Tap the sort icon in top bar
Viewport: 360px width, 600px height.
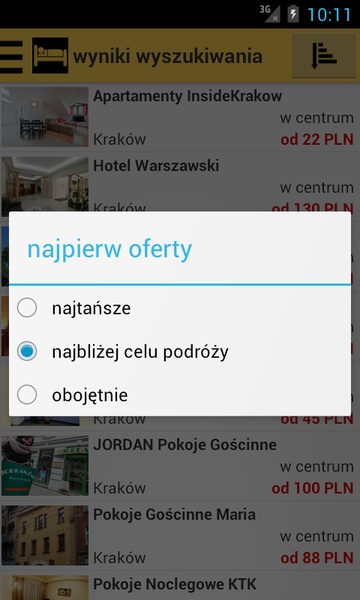pos(324,56)
